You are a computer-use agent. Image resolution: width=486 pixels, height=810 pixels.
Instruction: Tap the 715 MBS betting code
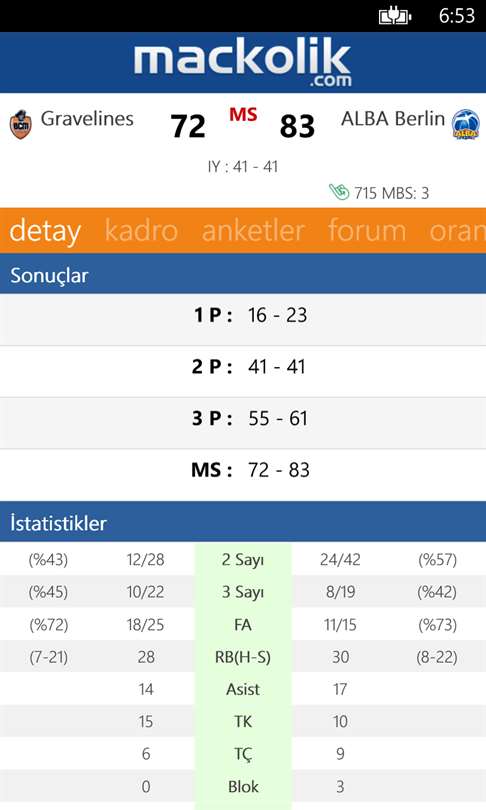pyautogui.click(x=379, y=193)
